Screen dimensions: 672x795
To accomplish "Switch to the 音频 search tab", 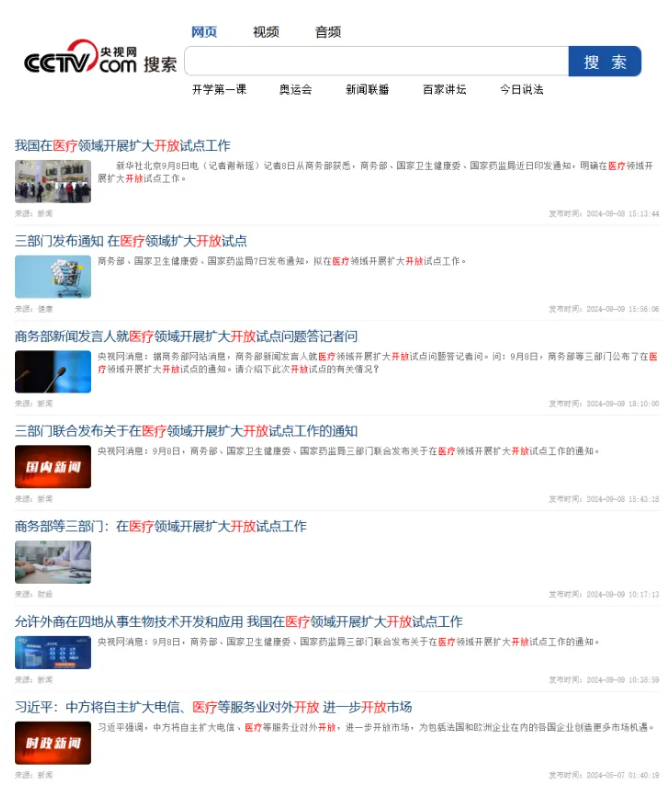I will pyautogui.click(x=328, y=32).
